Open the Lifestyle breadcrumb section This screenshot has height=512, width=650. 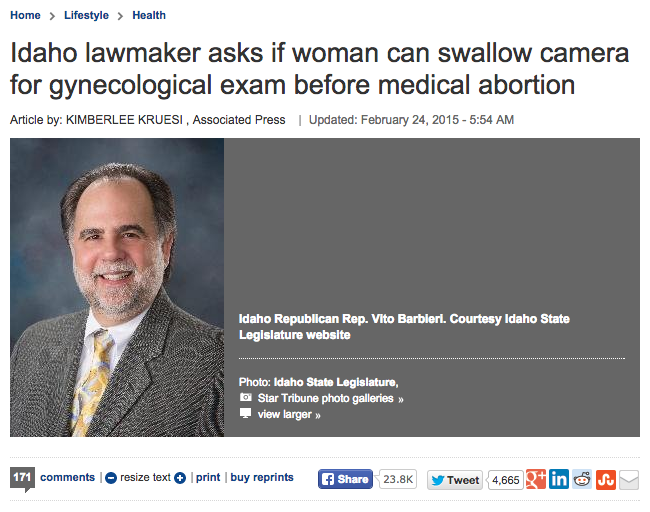coord(87,16)
